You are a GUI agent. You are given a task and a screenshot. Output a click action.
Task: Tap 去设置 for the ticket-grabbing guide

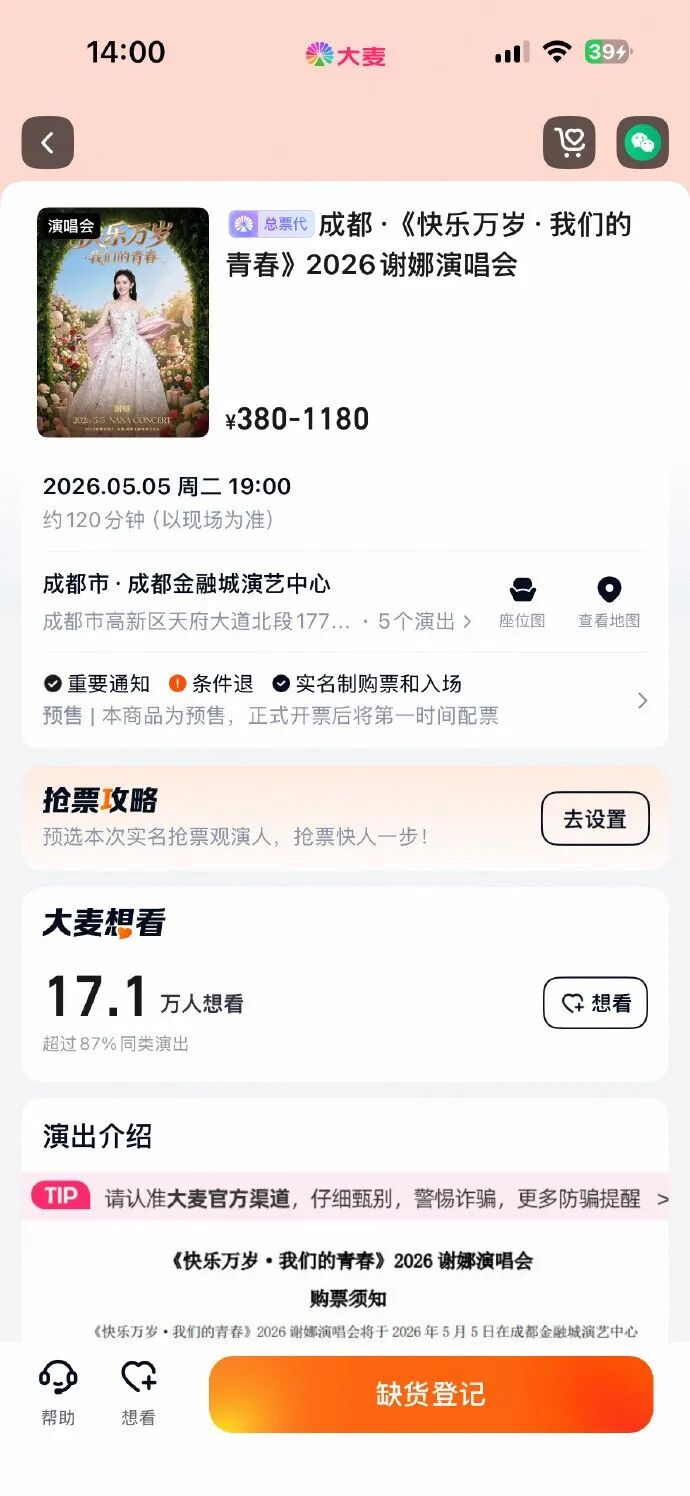point(595,819)
